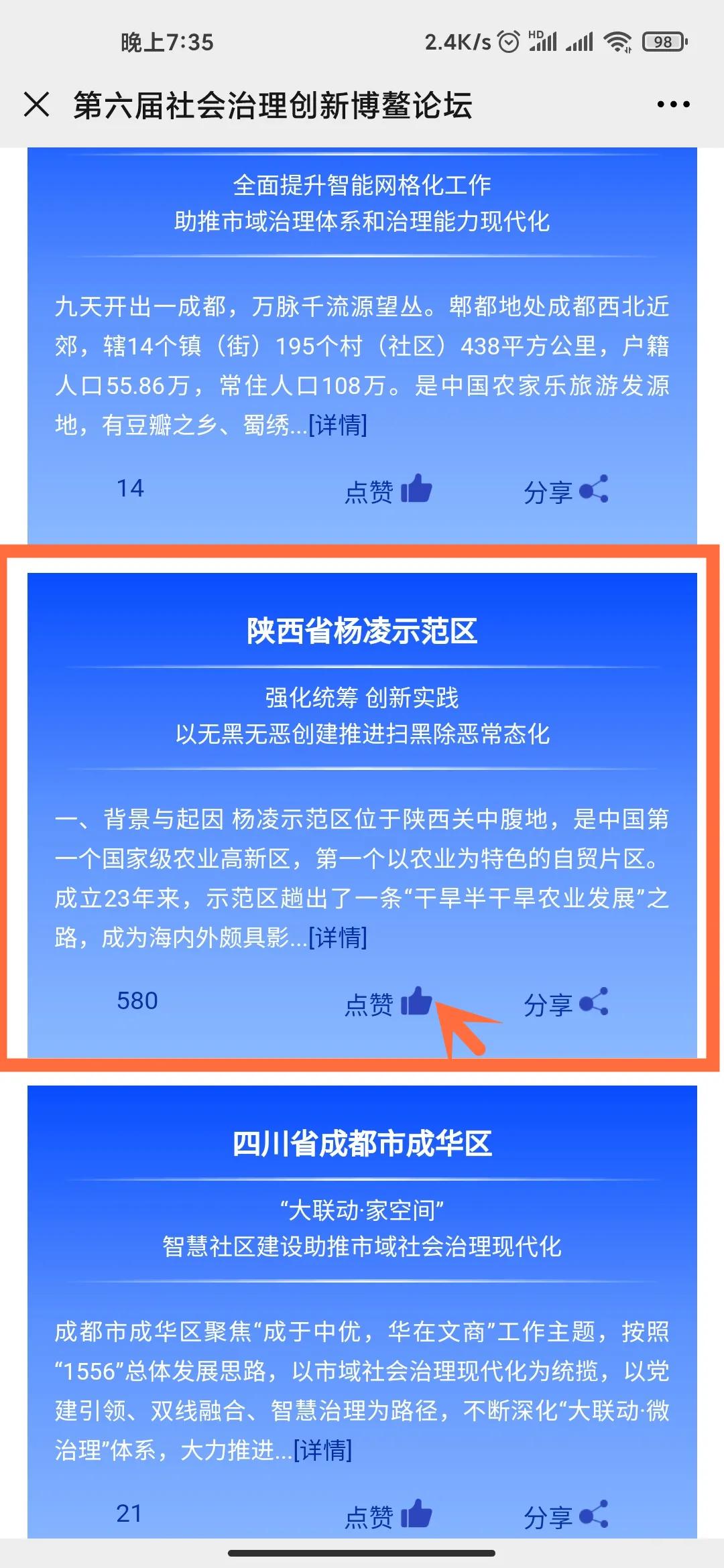Viewport: 724px width, 1568px height.
Task: Like the 四川省成都市成华区 entry
Action: tap(389, 1516)
